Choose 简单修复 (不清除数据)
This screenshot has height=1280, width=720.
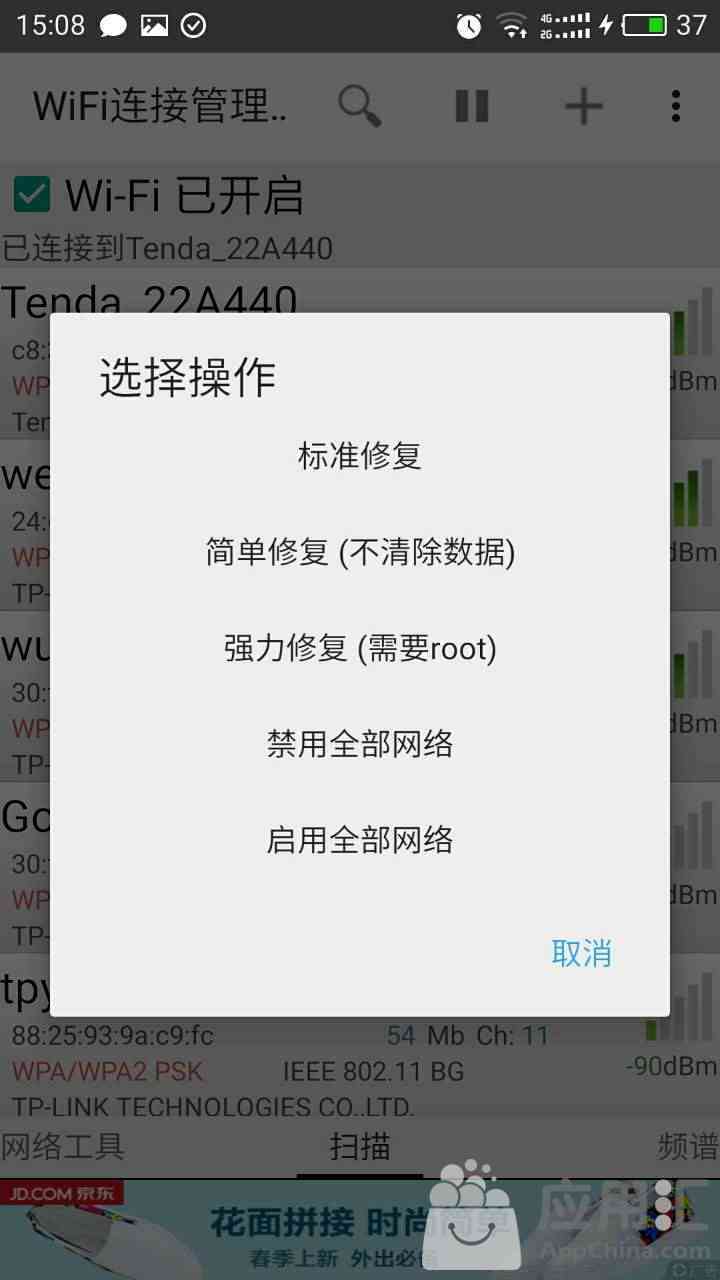click(359, 552)
